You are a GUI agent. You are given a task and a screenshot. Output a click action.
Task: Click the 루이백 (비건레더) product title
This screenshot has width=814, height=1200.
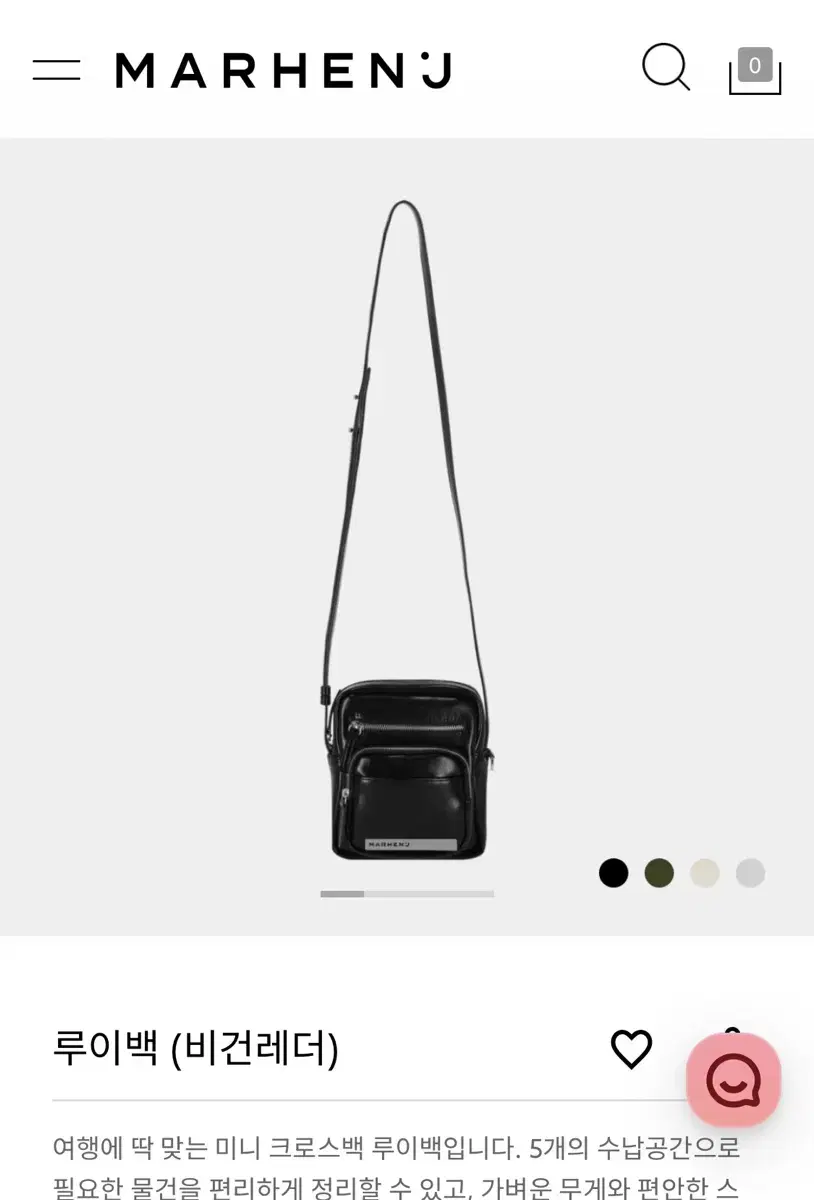click(197, 1048)
